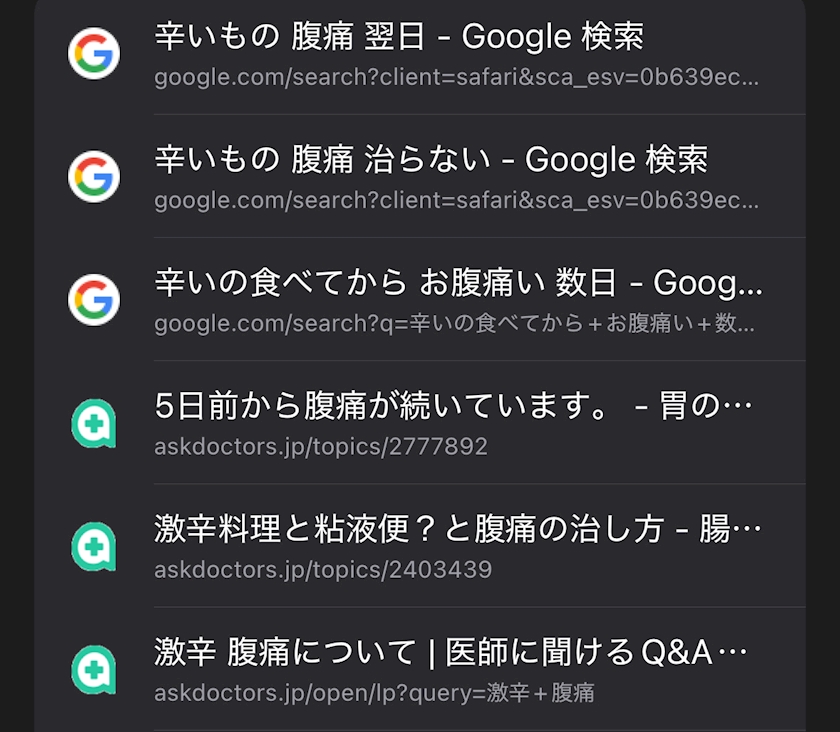Open the 辛いの食べてから お腹痛い 数日 search entry
This screenshot has height=732, width=840.
pos(420,299)
